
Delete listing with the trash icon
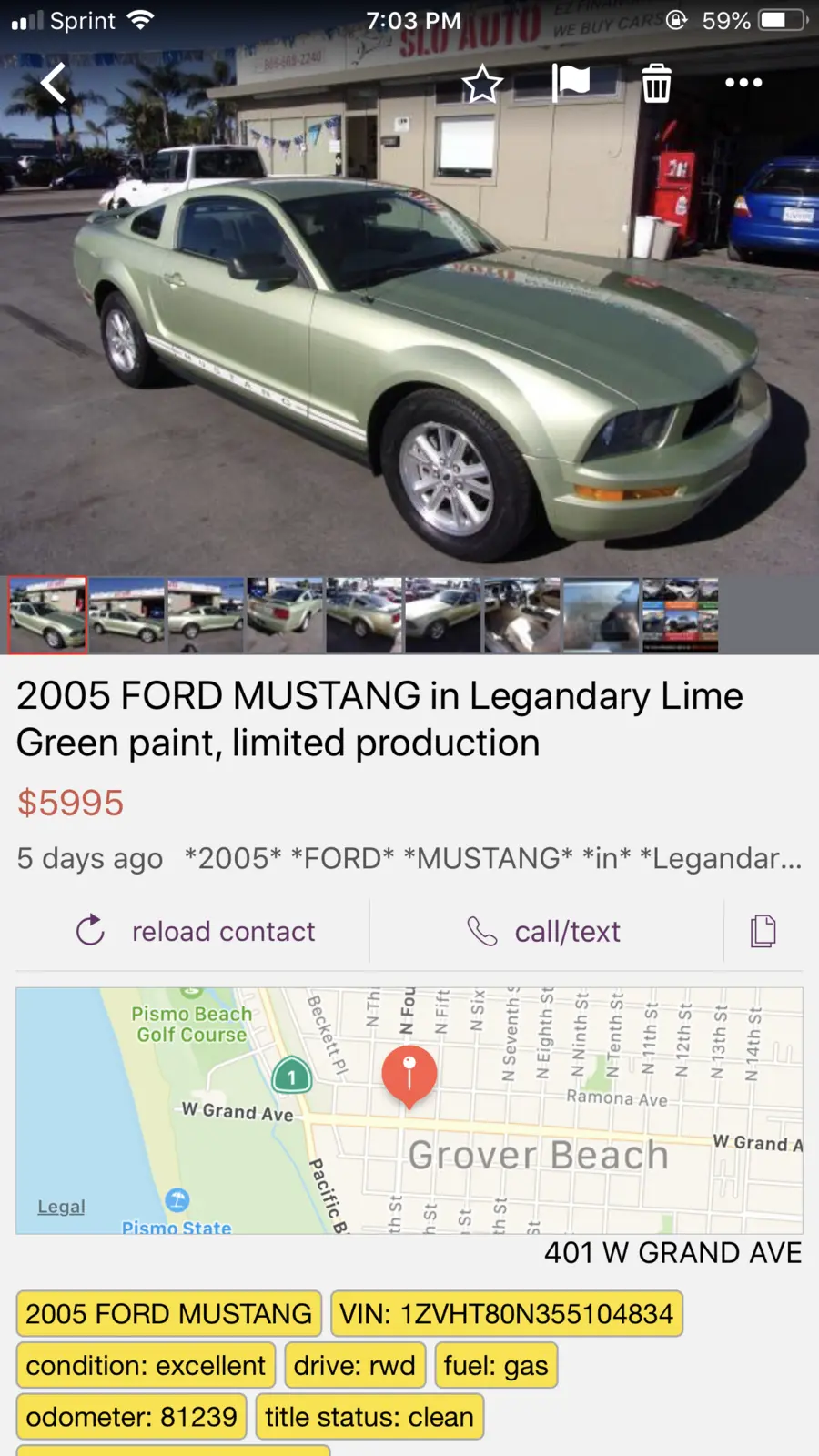click(x=657, y=84)
